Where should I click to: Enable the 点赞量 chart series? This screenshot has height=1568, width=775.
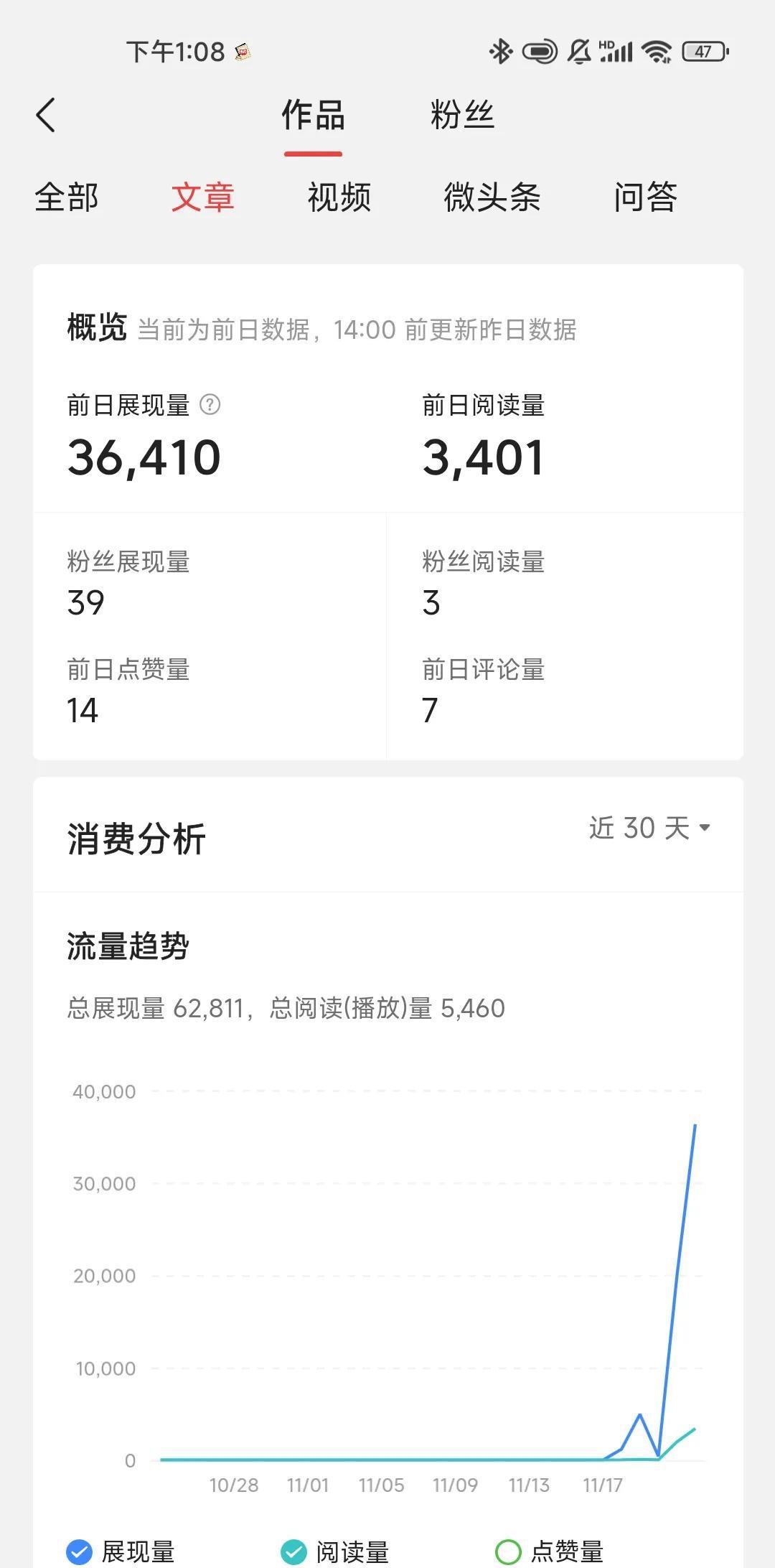(549, 1551)
